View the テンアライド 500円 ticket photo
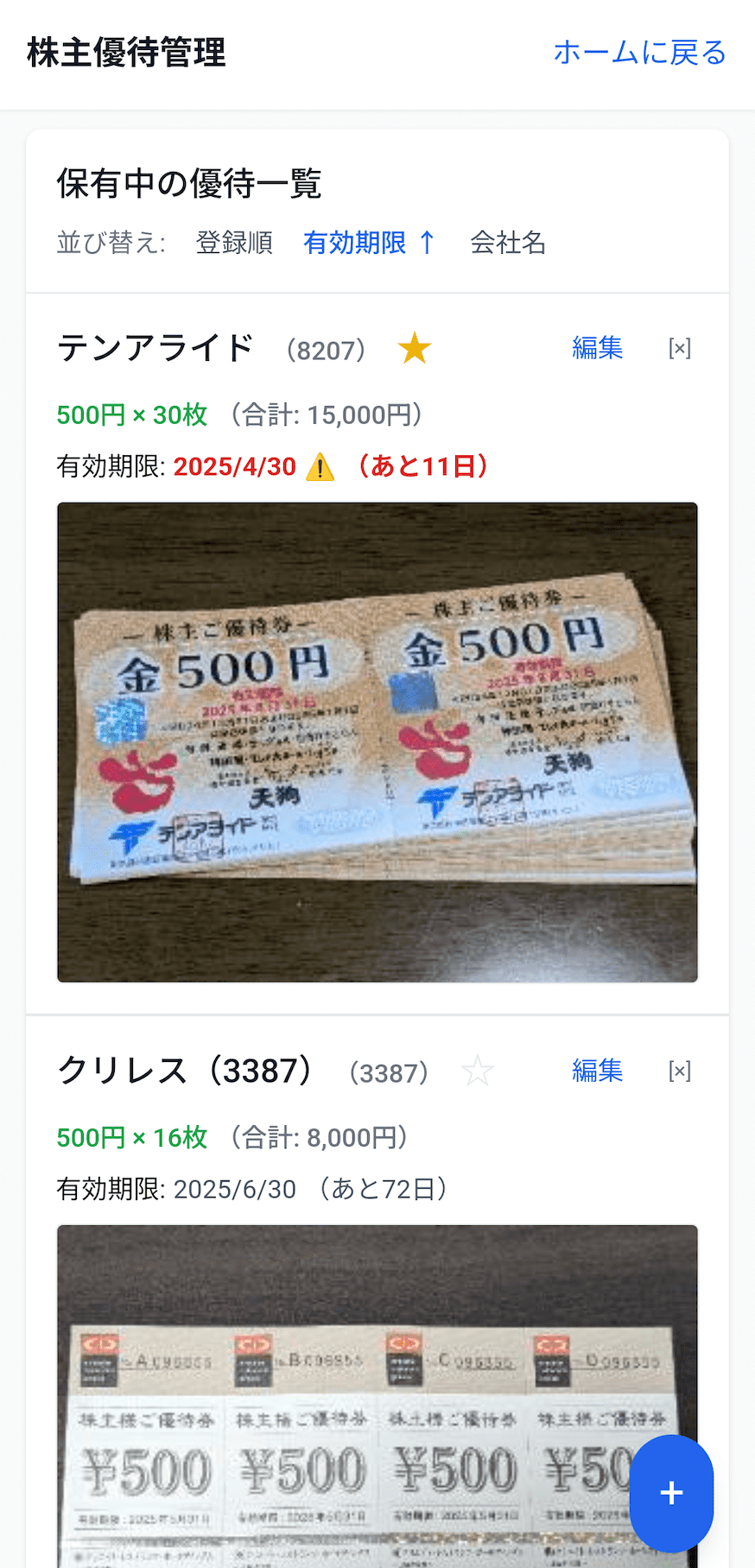Viewport: 755px width, 1568px height. [377, 741]
